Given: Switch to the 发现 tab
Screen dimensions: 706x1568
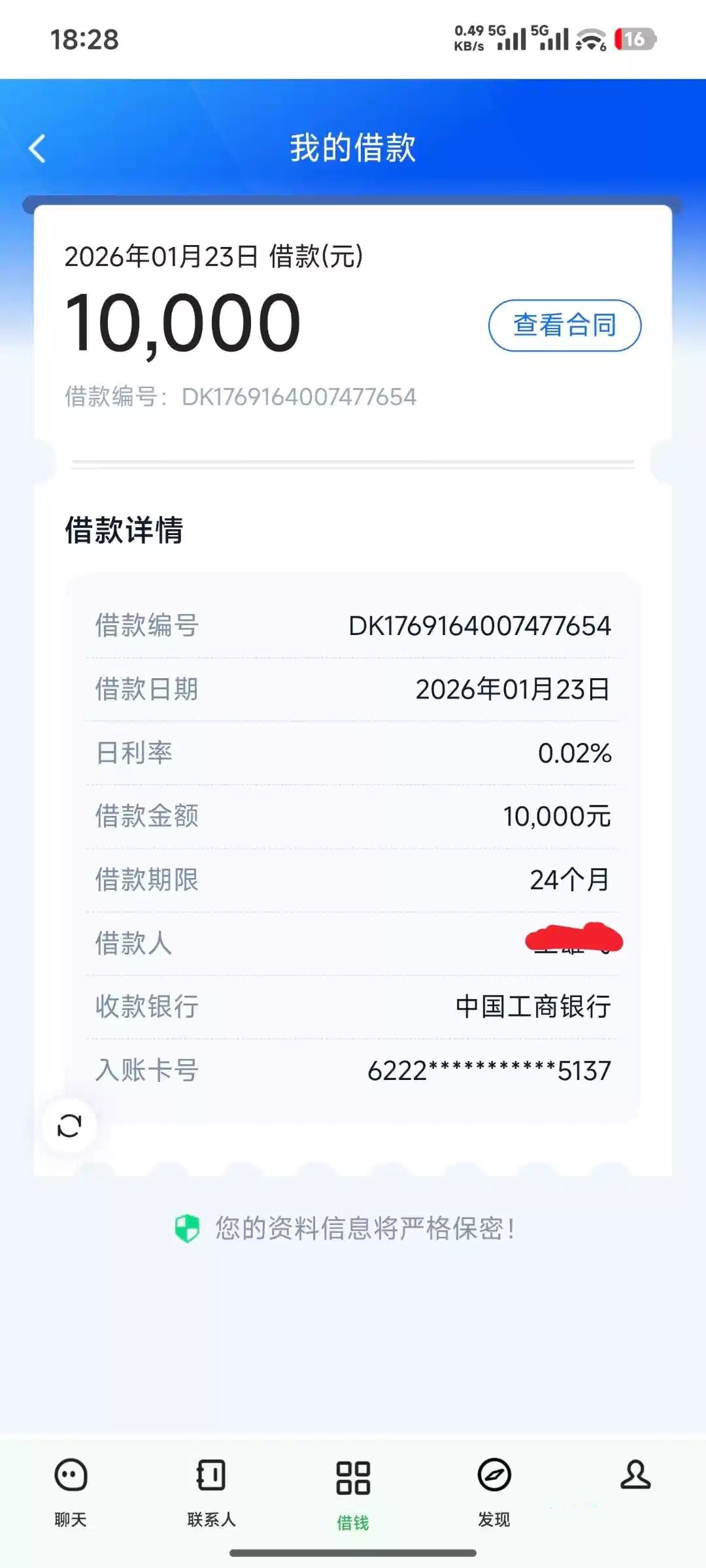Looking at the screenshot, I should [494, 1490].
